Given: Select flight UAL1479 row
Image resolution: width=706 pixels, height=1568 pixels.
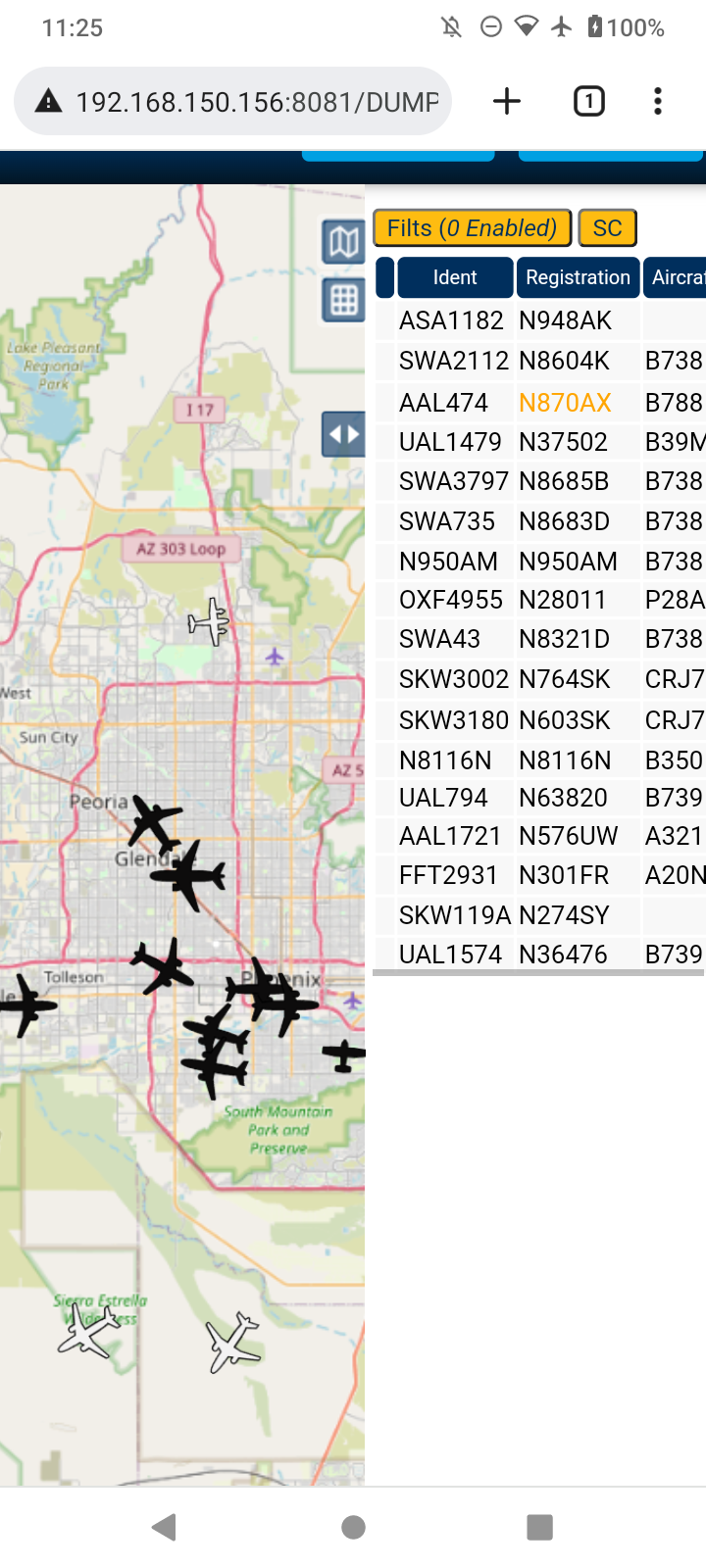Looking at the screenshot, I should [x=540, y=442].
